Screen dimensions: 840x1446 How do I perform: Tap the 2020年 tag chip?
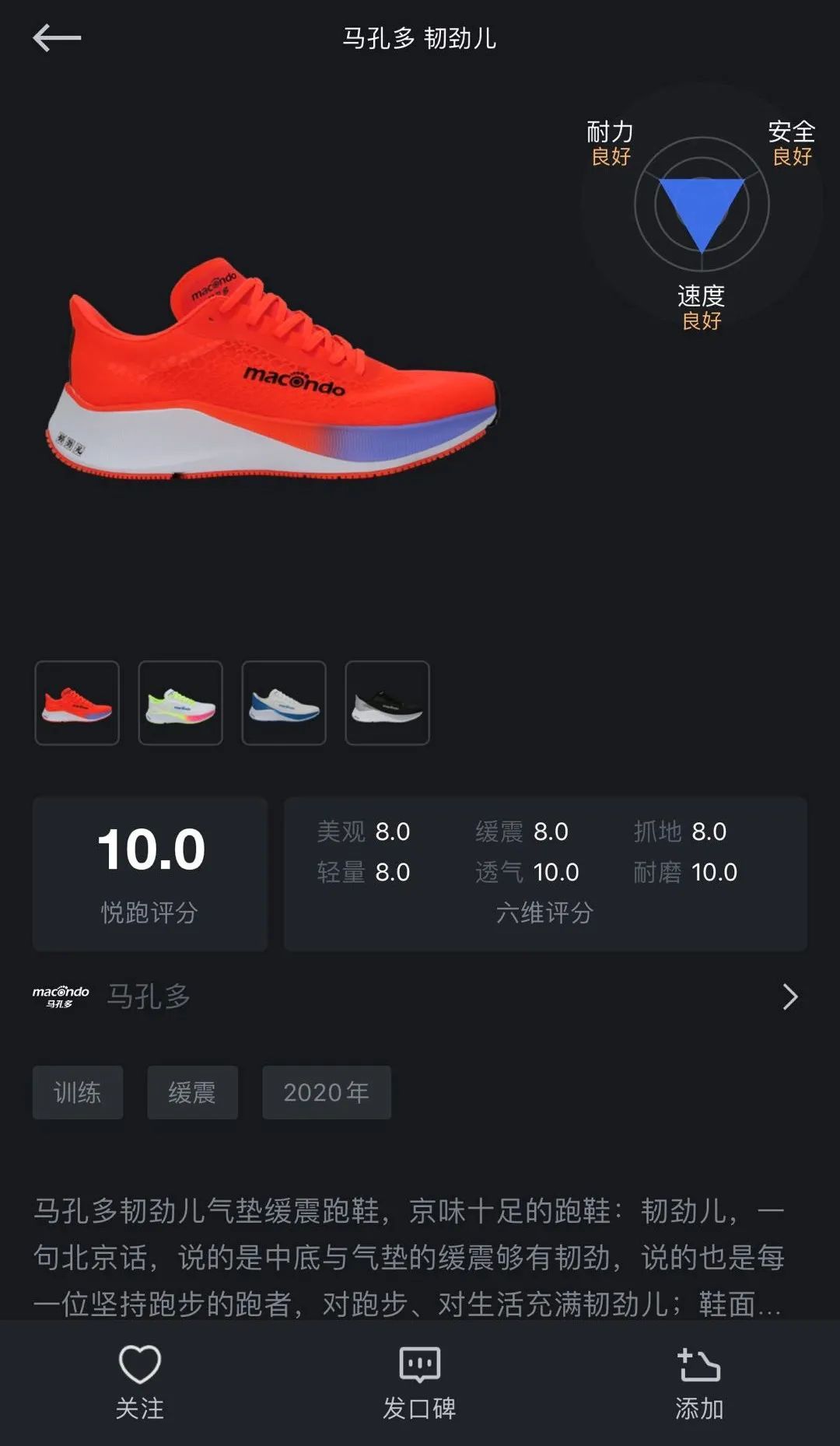point(327,1092)
